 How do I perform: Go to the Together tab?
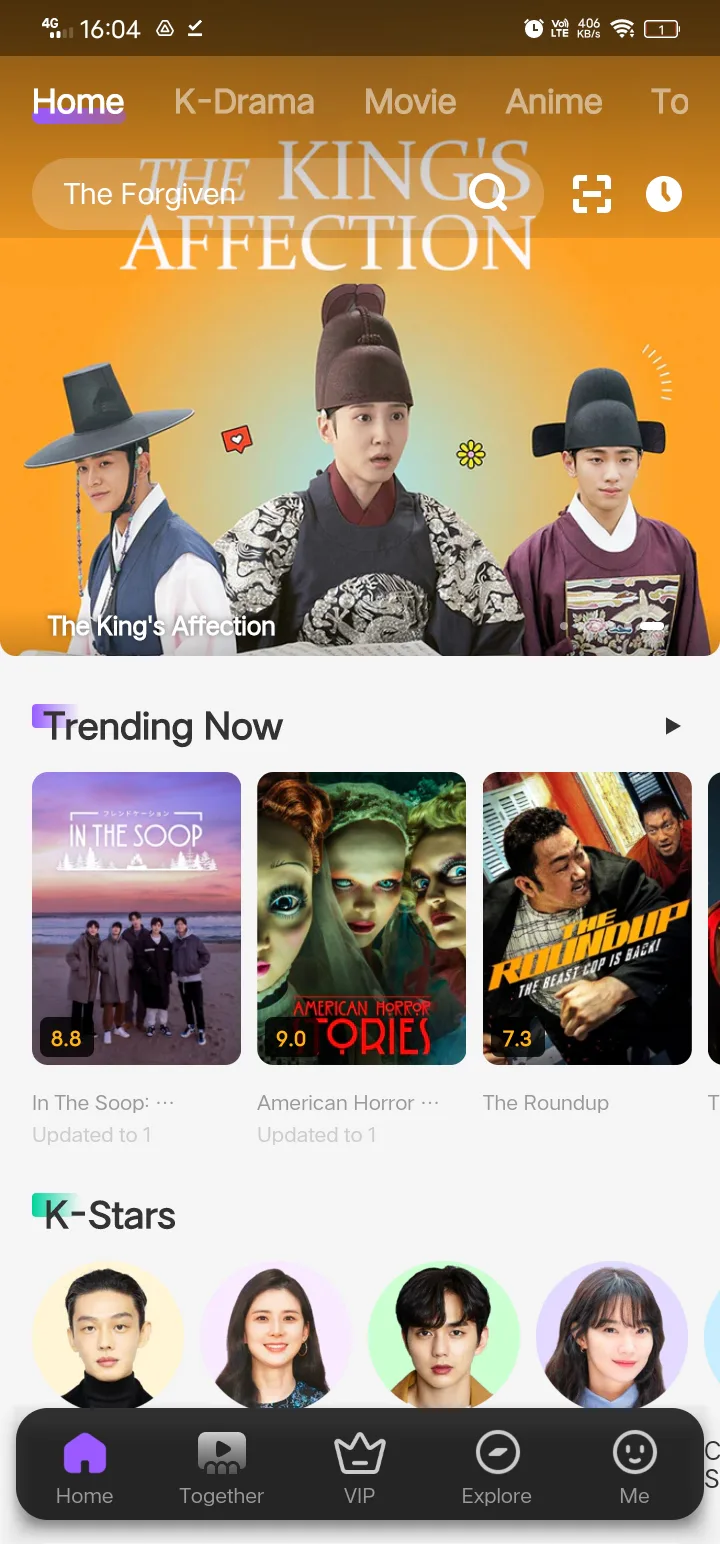pos(221,1468)
